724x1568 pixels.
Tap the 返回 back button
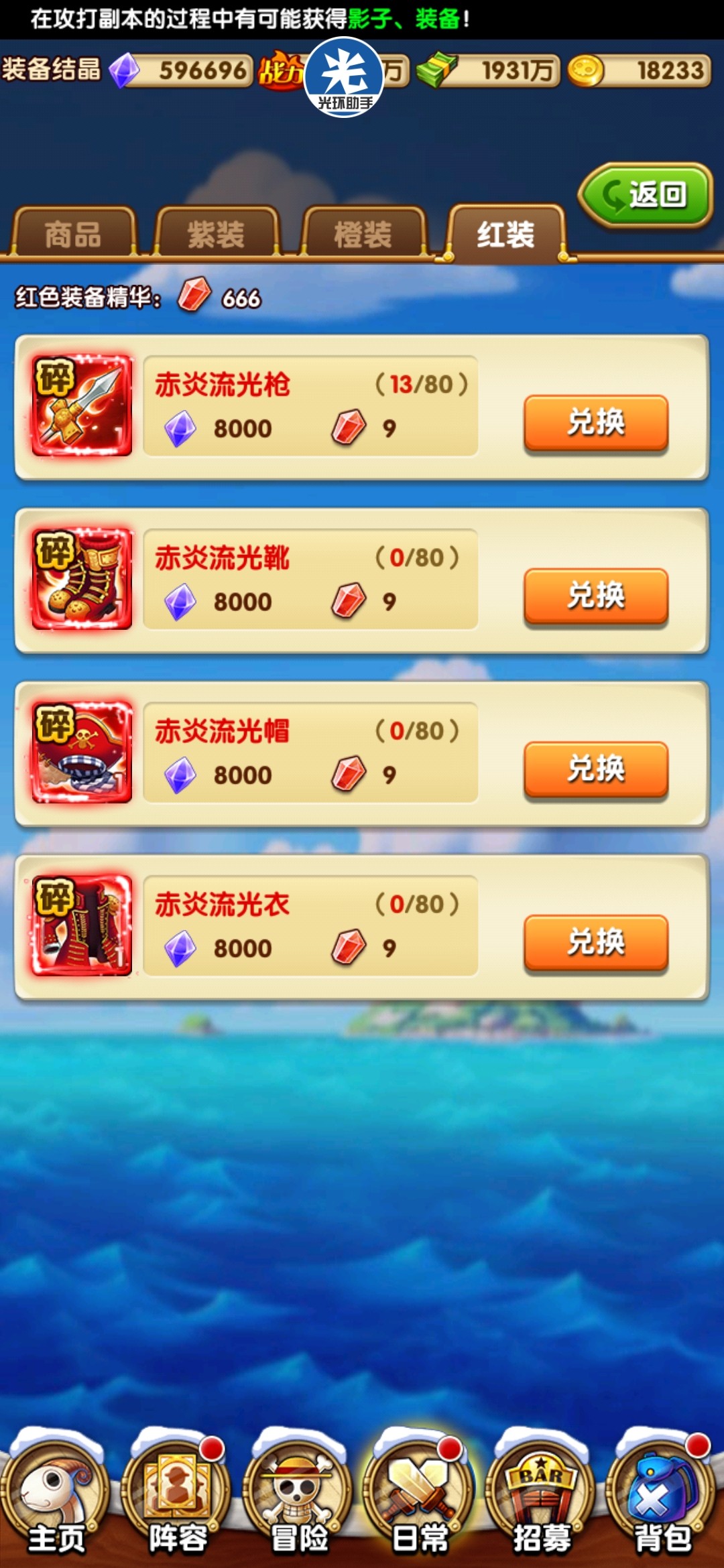pyautogui.click(x=645, y=196)
